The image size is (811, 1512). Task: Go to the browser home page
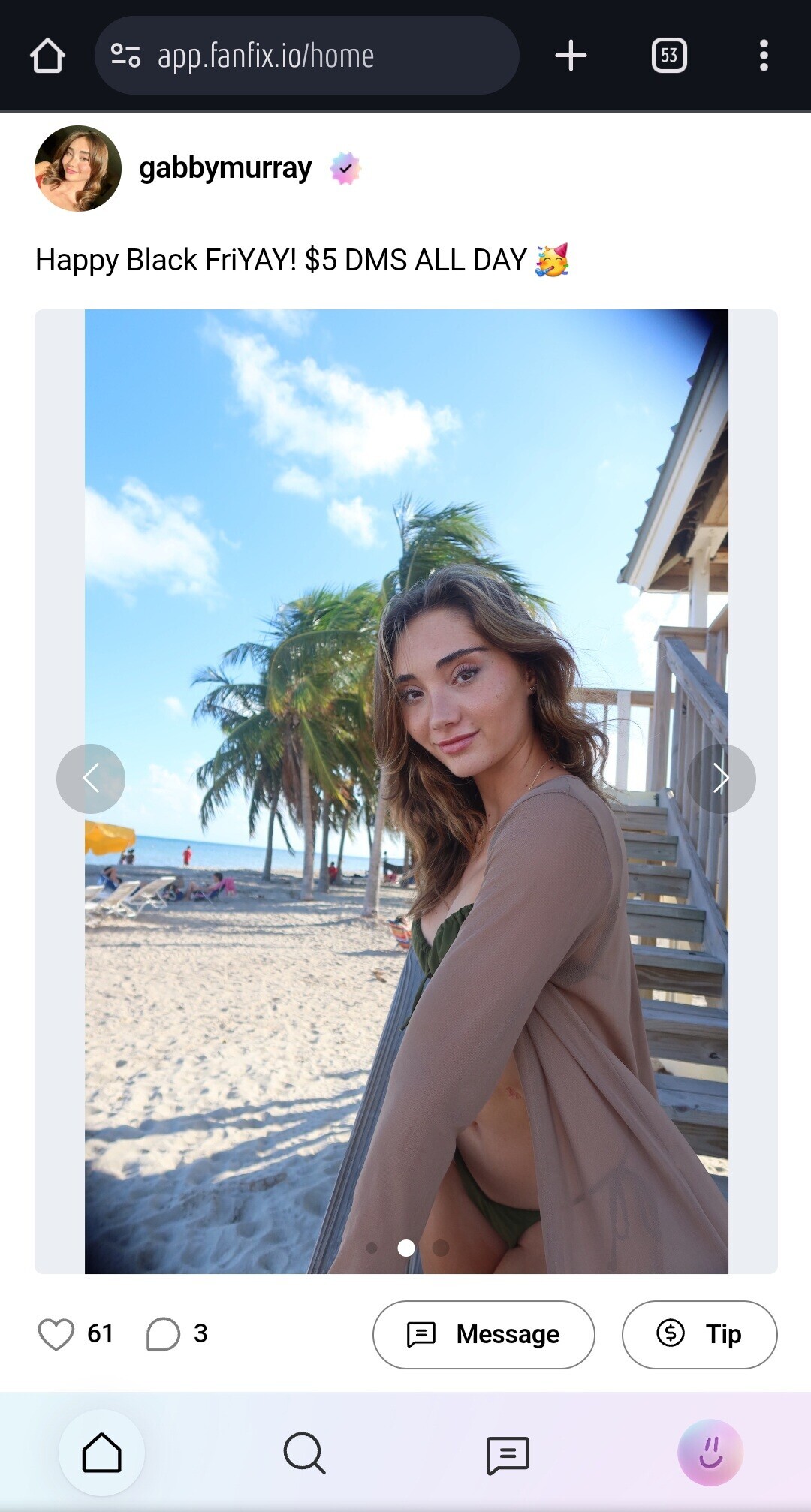(47, 56)
